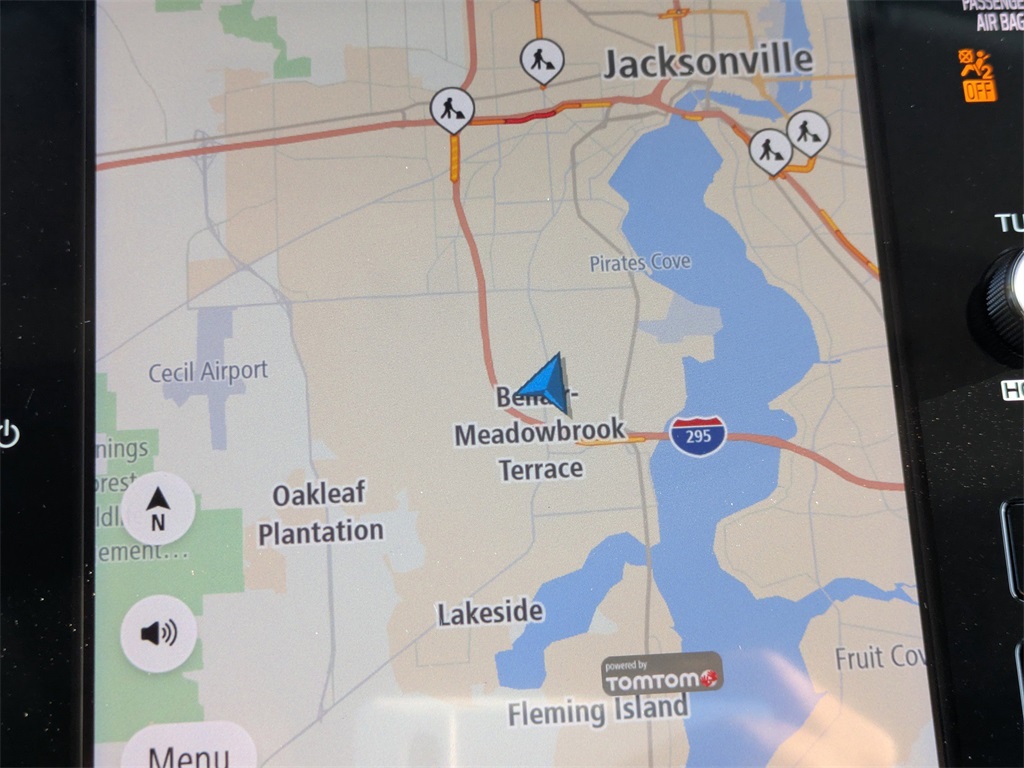Open the navigation Menu

(188, 752)
